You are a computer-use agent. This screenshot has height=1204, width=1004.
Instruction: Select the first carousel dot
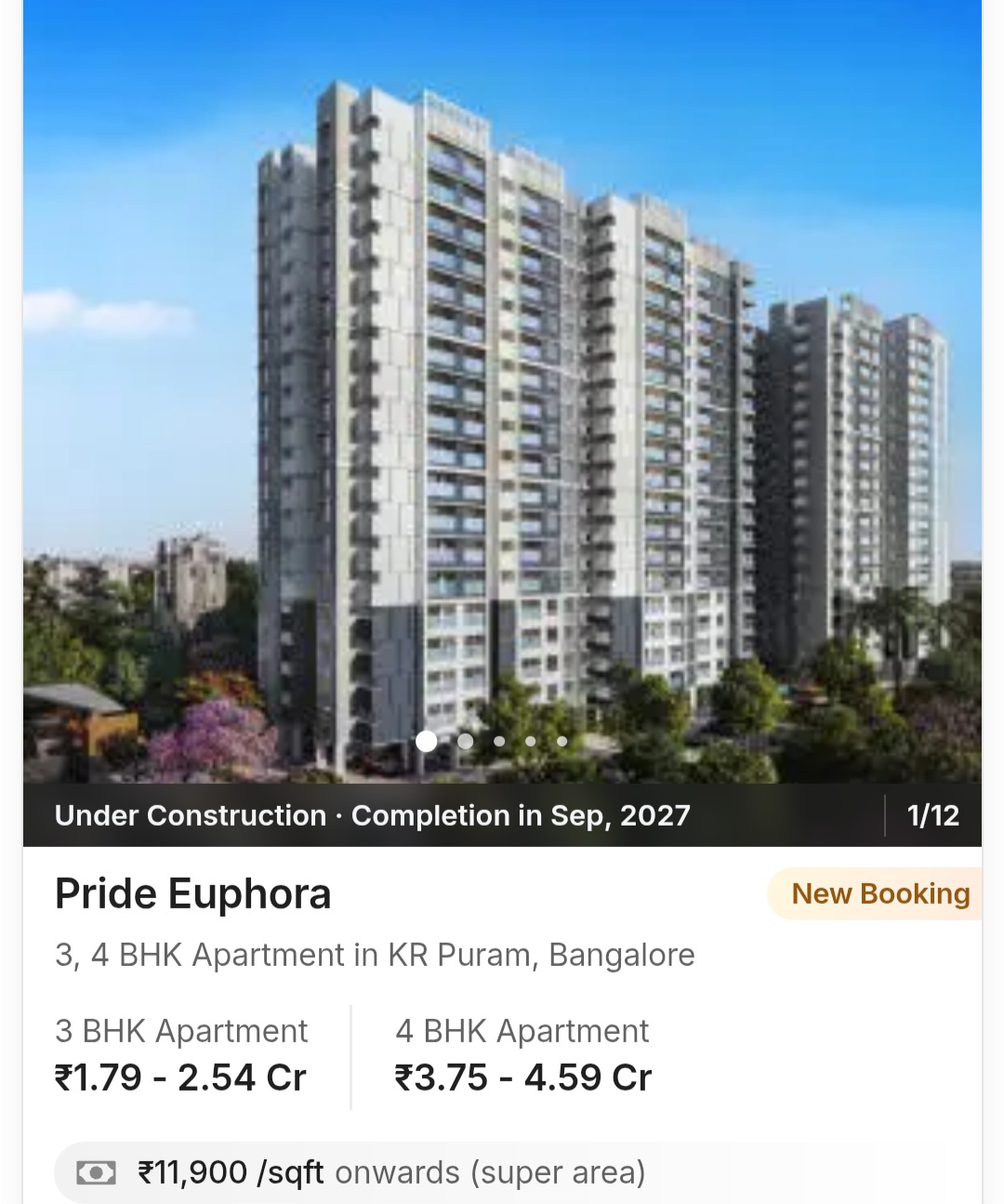pos(427,741)
